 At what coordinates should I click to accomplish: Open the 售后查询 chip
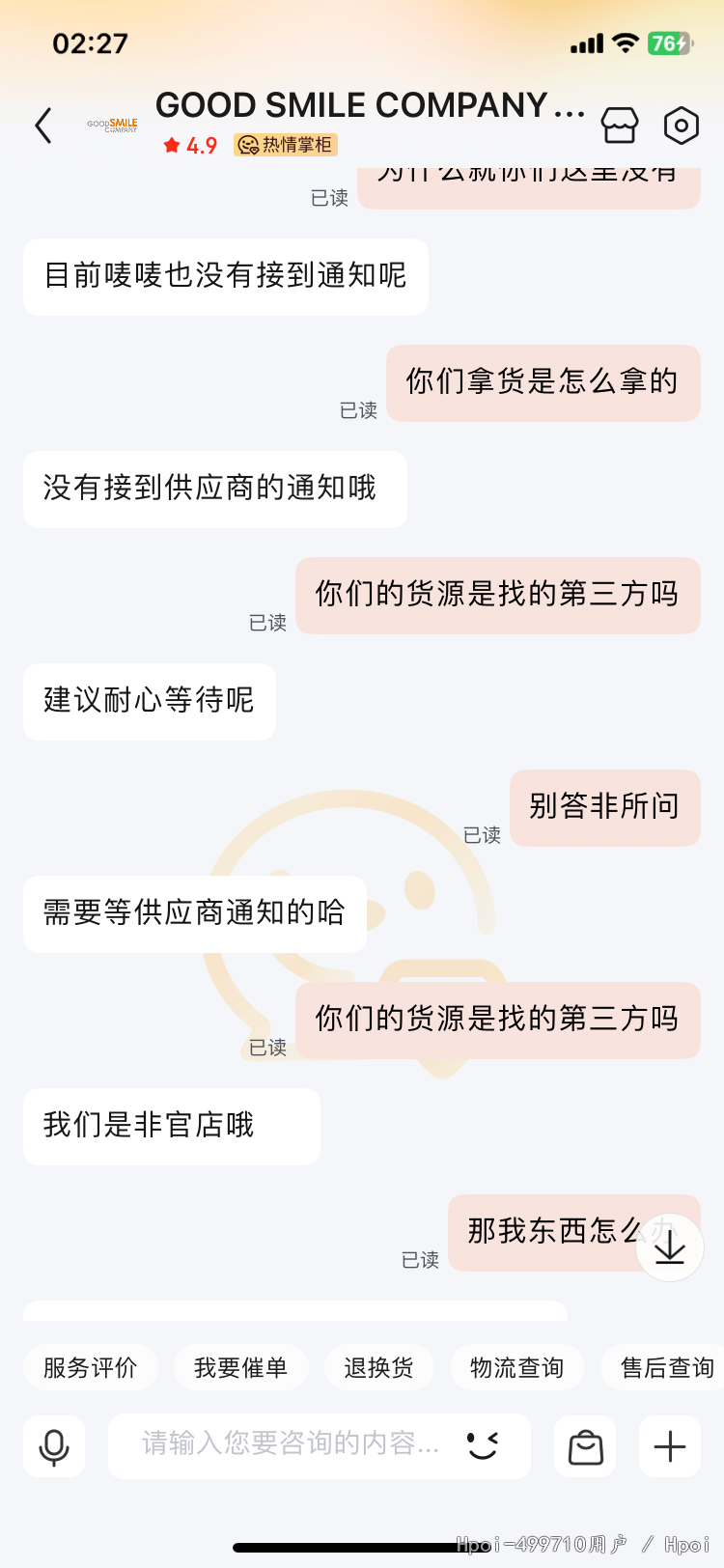[666, 1367]
